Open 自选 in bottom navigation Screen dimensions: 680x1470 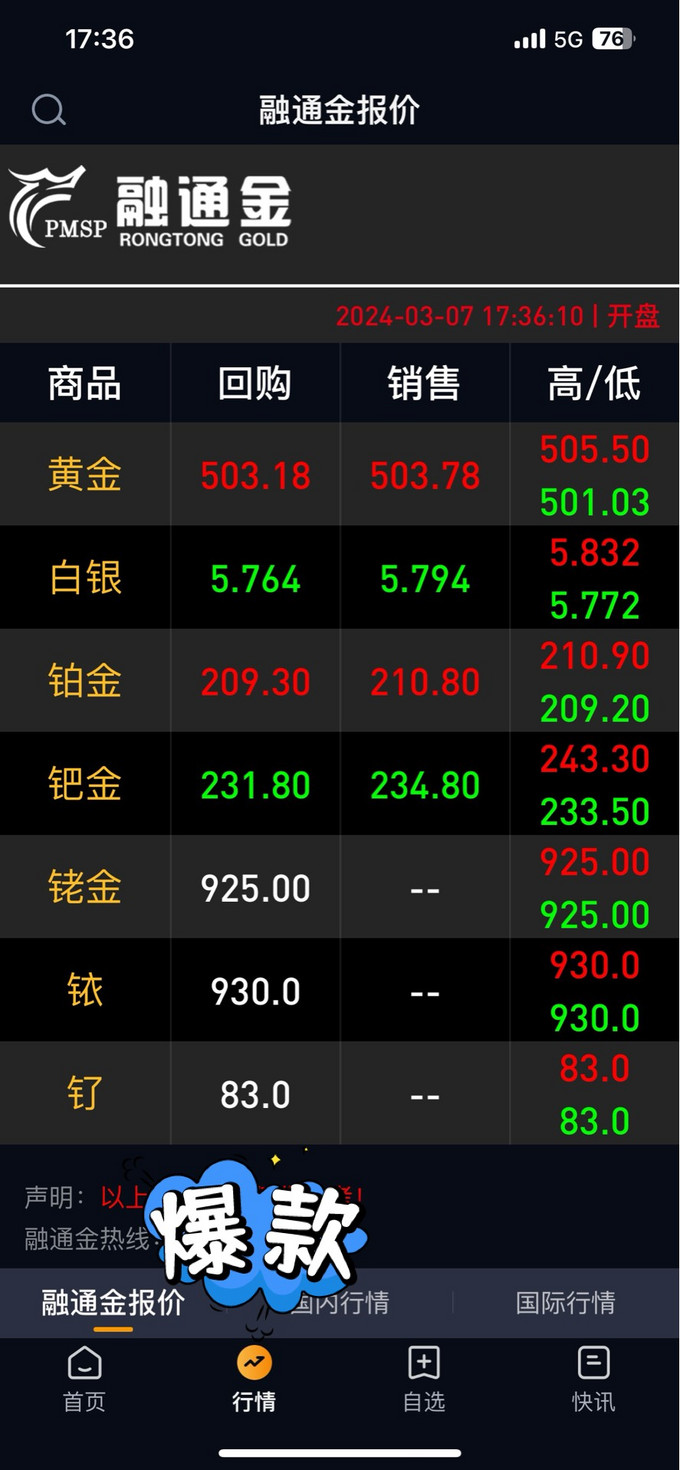[x=424, y=1379]
